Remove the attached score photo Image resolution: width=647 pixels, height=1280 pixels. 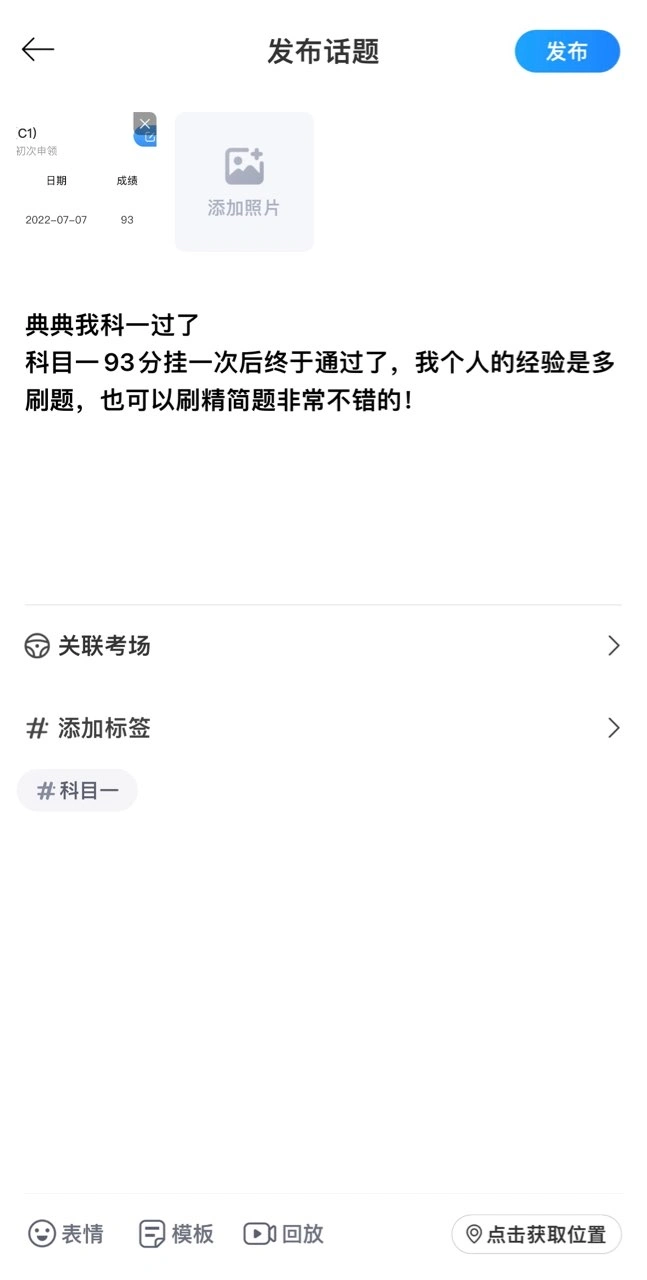point(145,124)
